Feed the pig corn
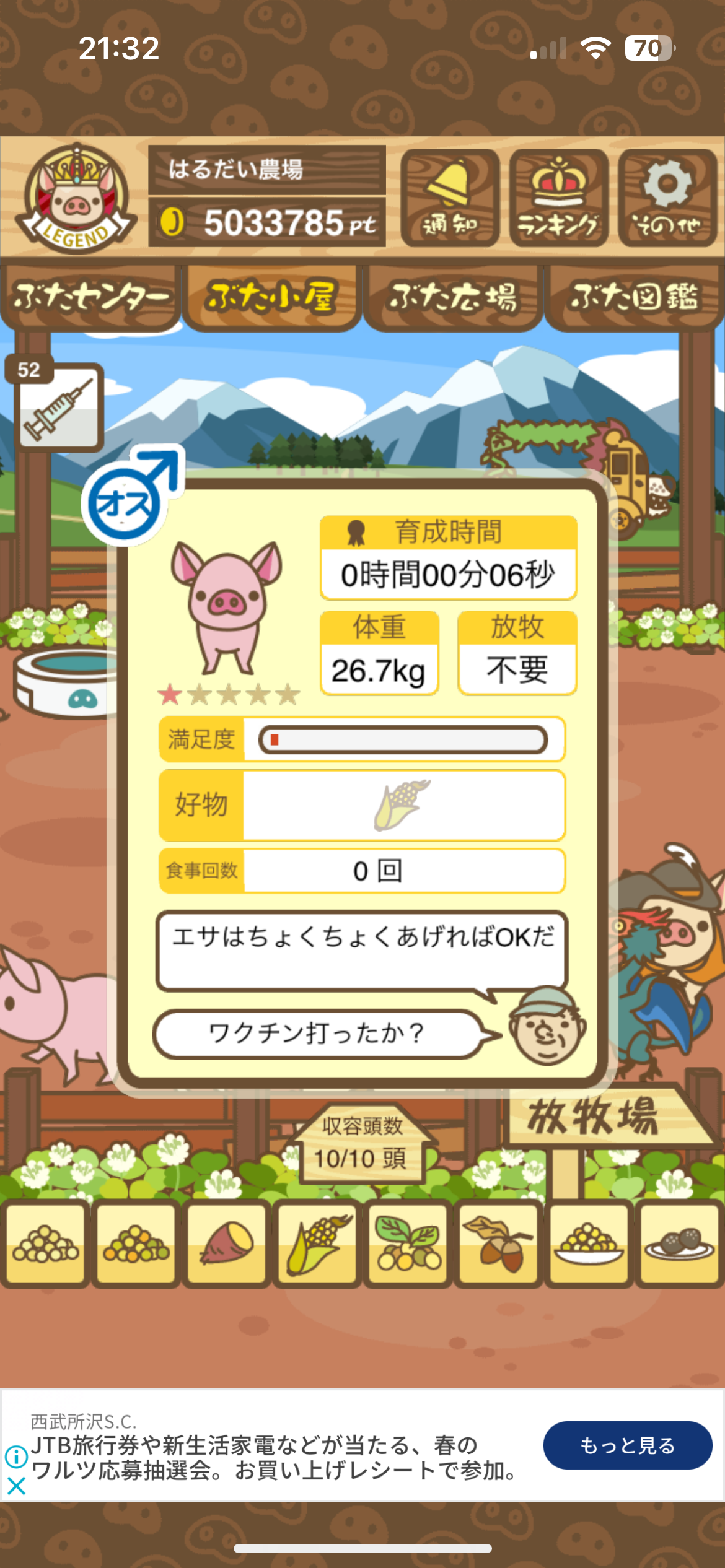This screenshot has width=725, height=1568. point(317,1242)
